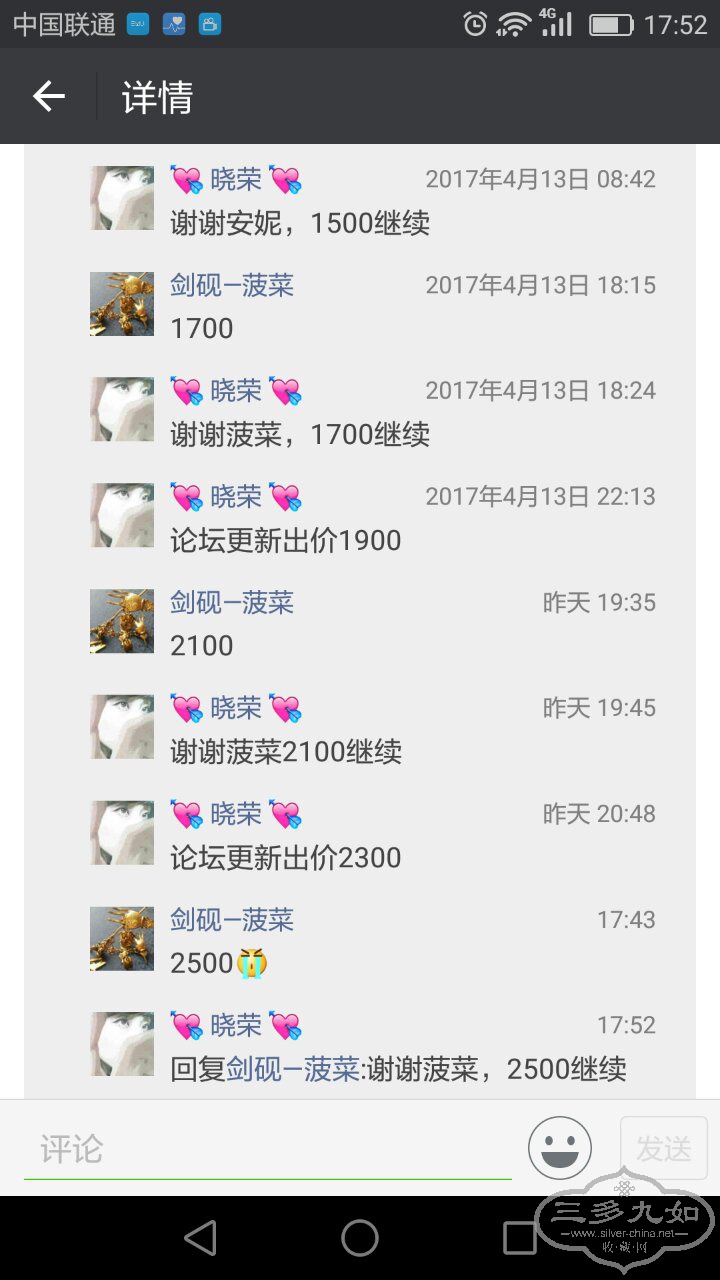720x1280 pixels.
Task: Tap the 评论 comment input field
Action: coord(268,1149)
